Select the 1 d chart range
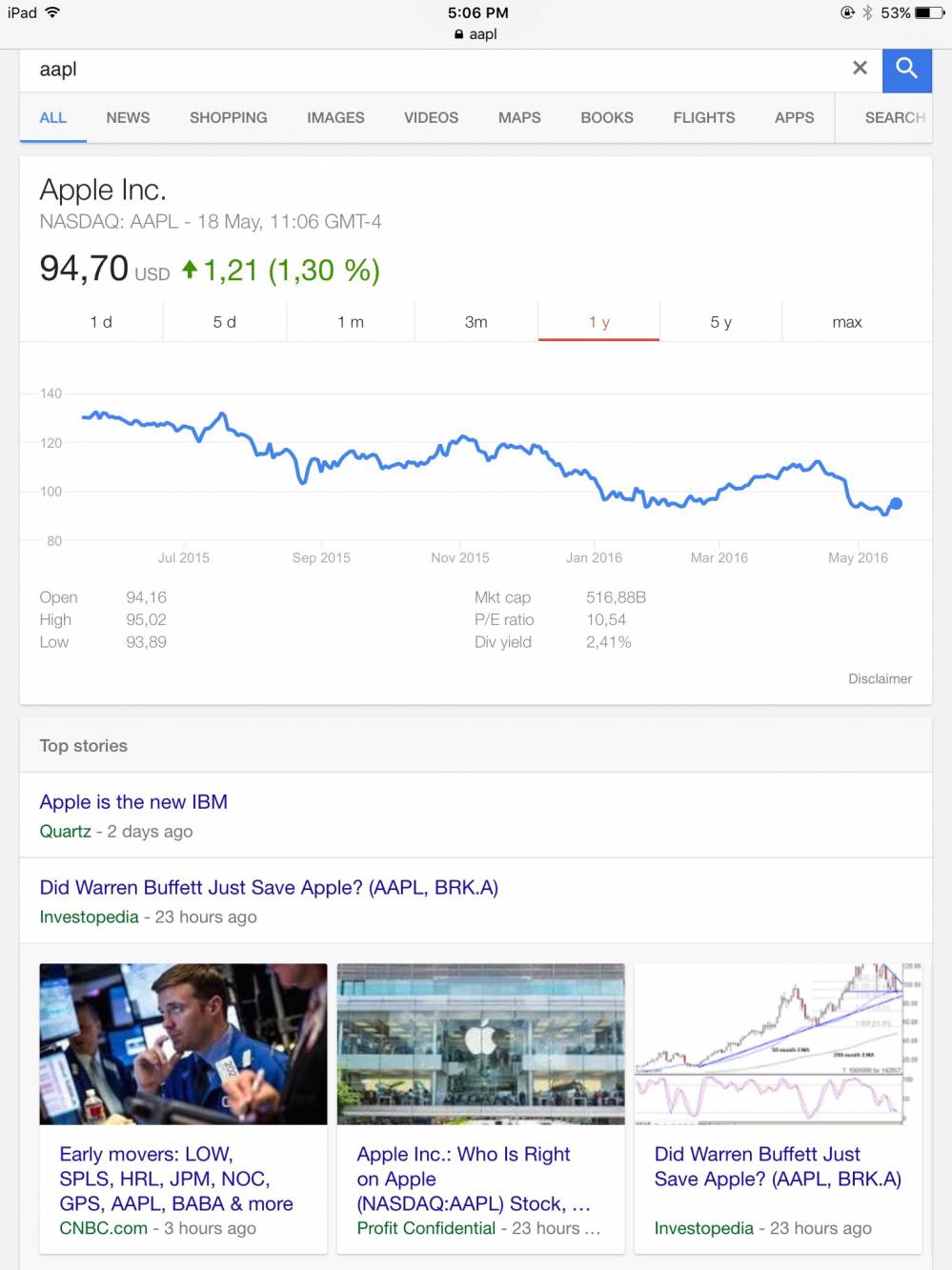This screenshot has height=1270, width=952. point(101,322)
